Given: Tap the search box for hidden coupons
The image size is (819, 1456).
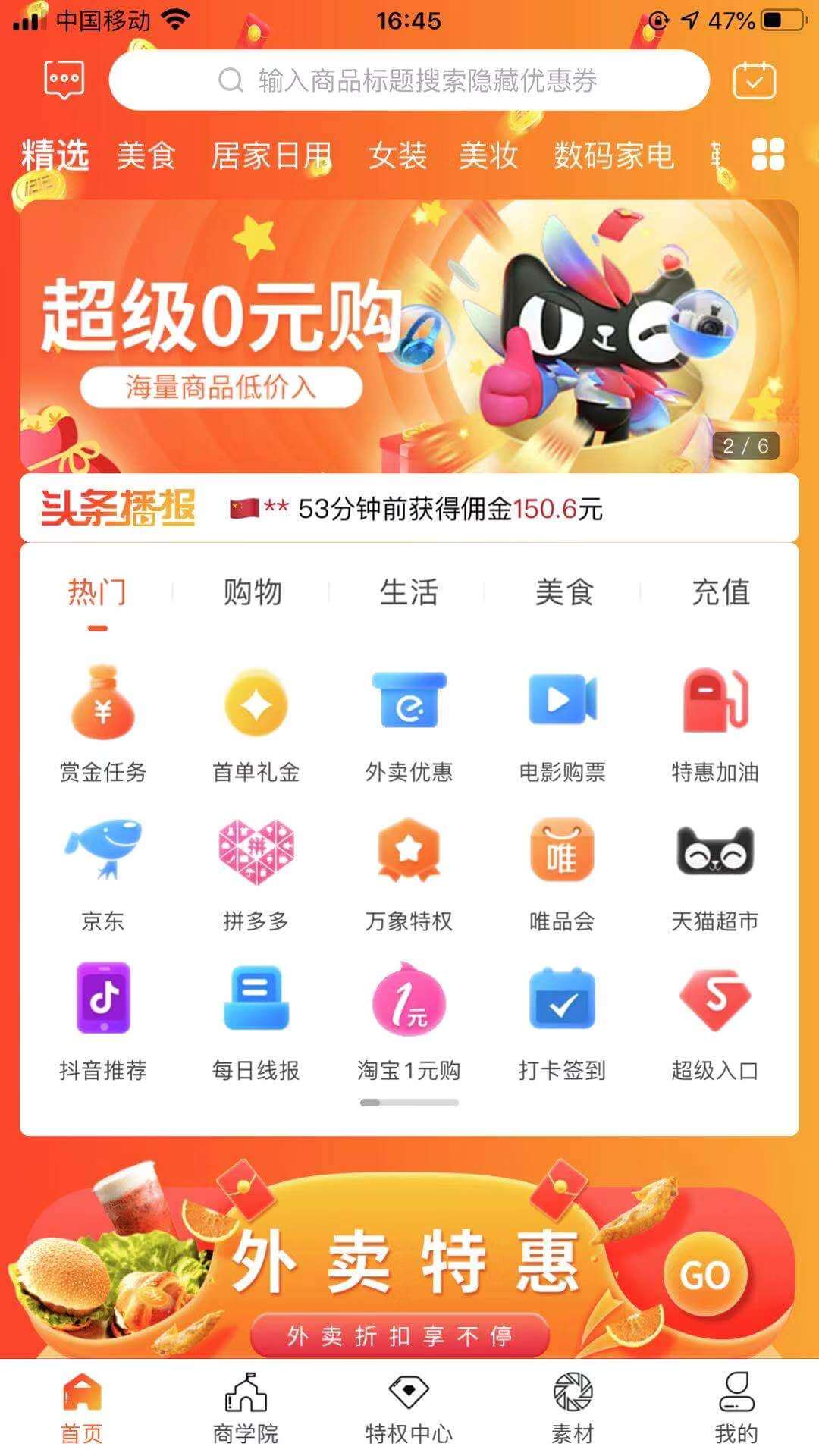Looking at the screenshot, I should tap(409, 80).
